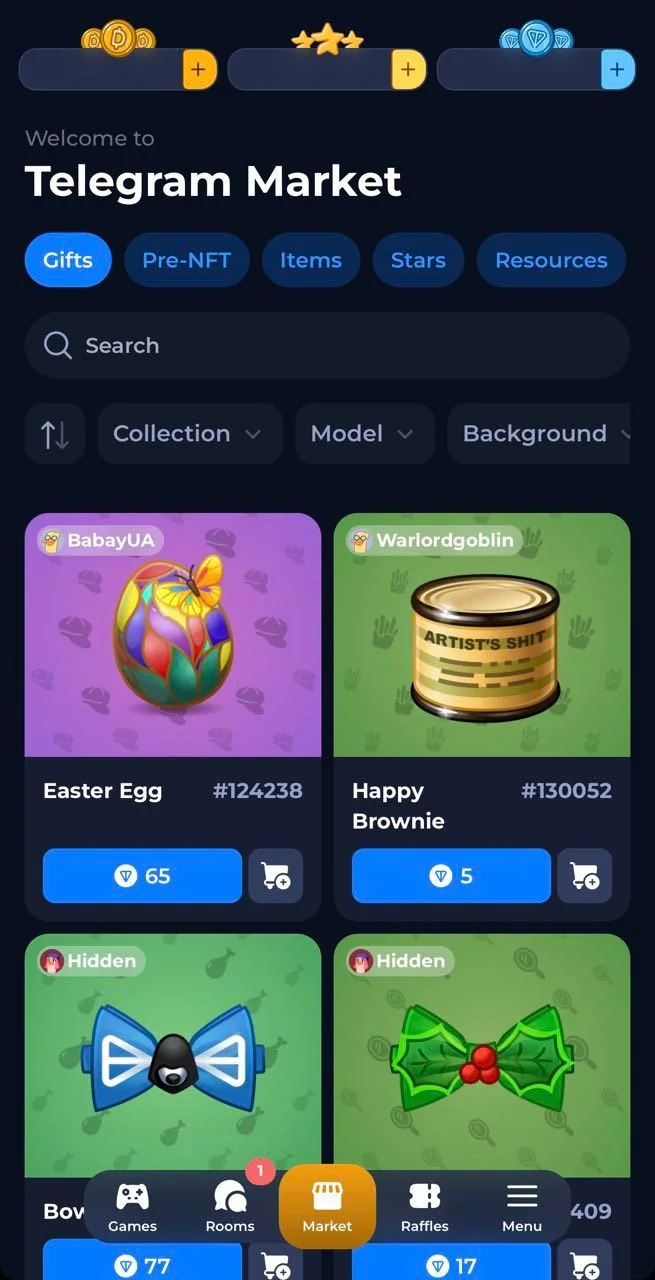Switch to the Pre-NFT category
655x1280 pixels.
(x=186, y=260)
